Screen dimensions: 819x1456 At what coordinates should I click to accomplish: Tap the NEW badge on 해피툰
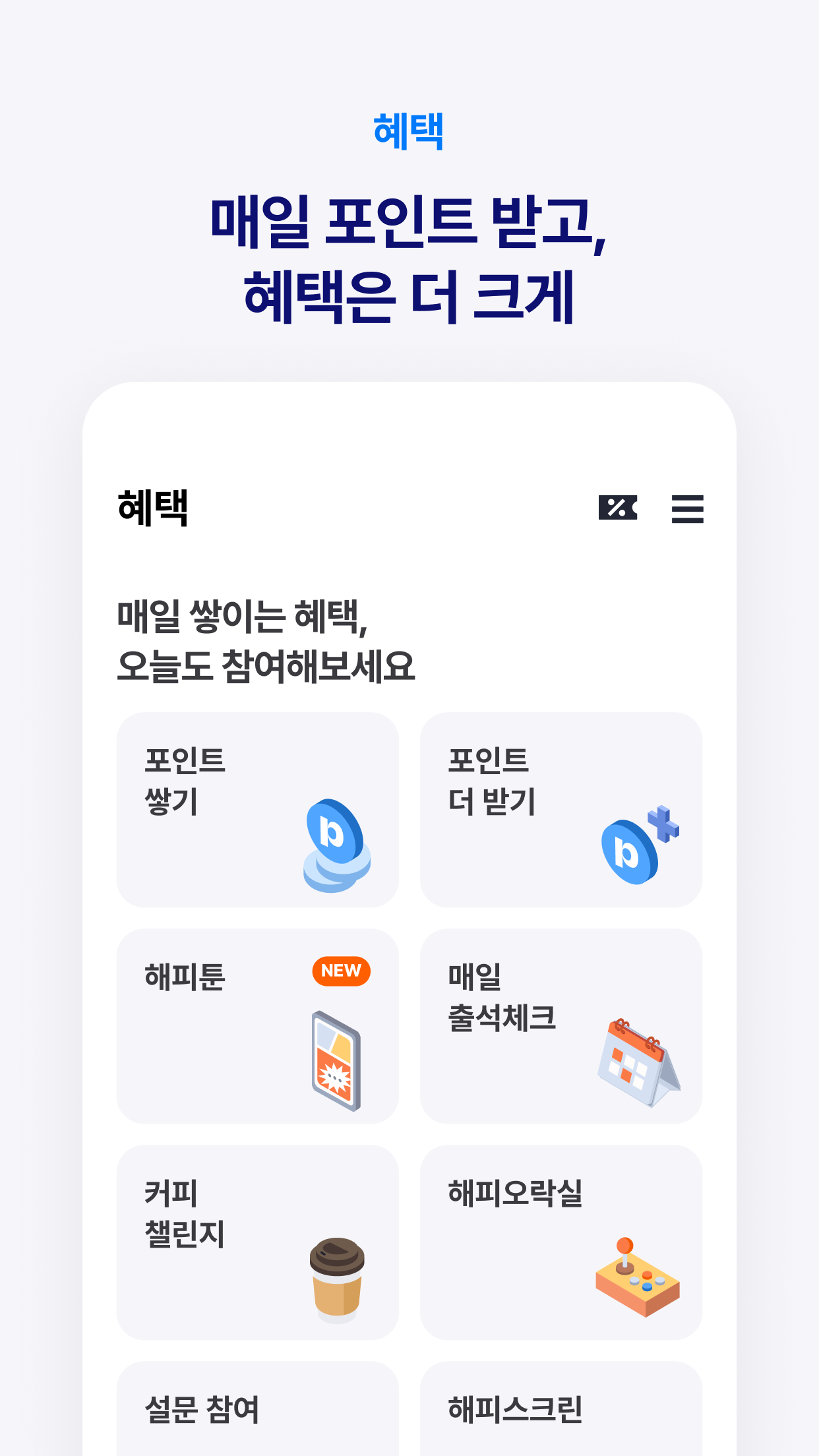tap(340, 970)
